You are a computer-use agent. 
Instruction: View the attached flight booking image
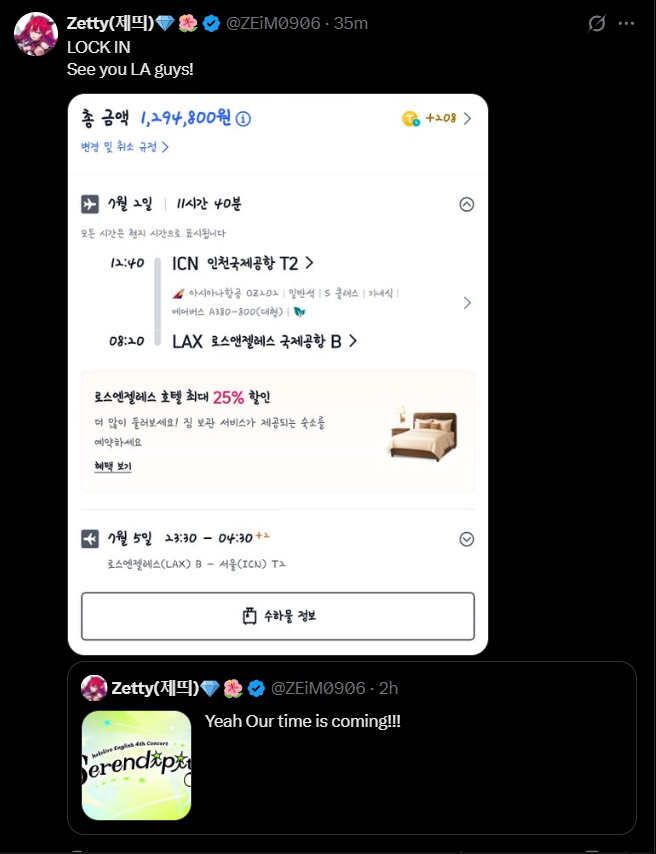point(277,375)
